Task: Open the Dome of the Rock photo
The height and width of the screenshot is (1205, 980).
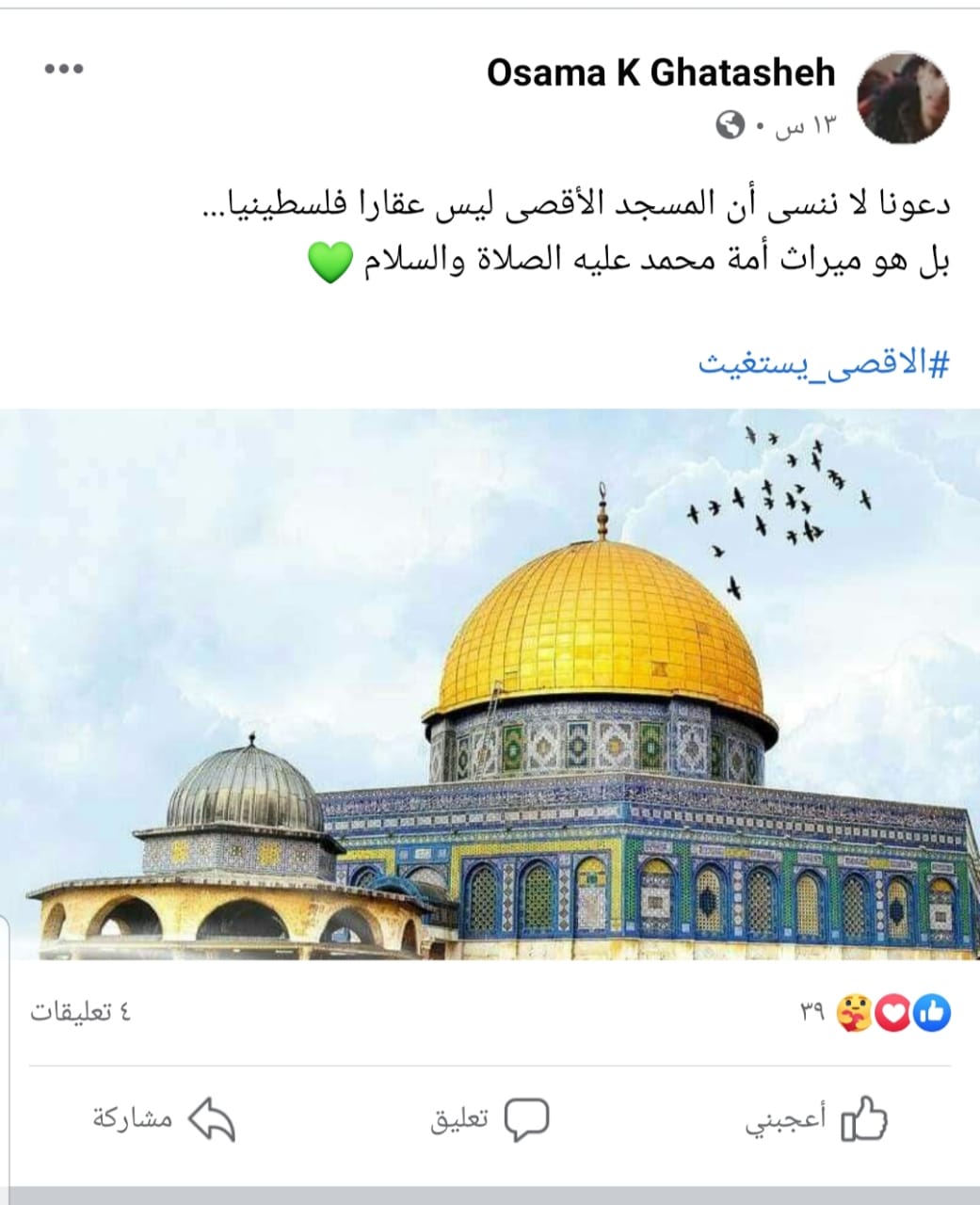Action: 490,684
